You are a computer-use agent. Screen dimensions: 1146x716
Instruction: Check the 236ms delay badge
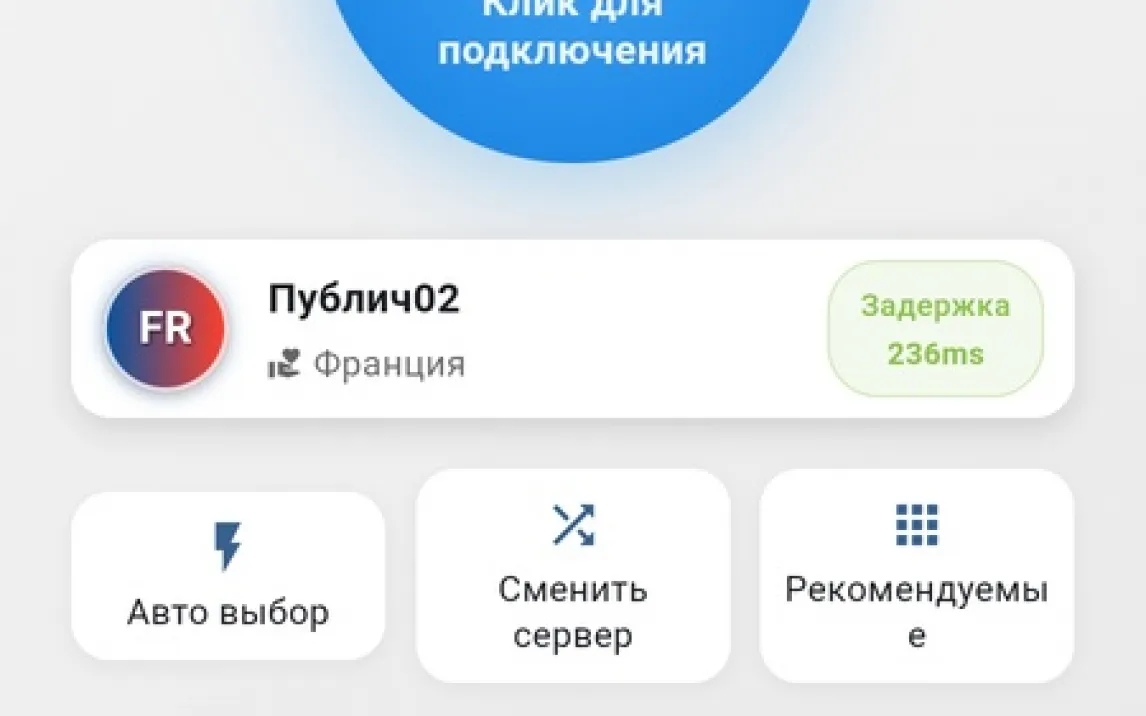(x=935, y=329)
